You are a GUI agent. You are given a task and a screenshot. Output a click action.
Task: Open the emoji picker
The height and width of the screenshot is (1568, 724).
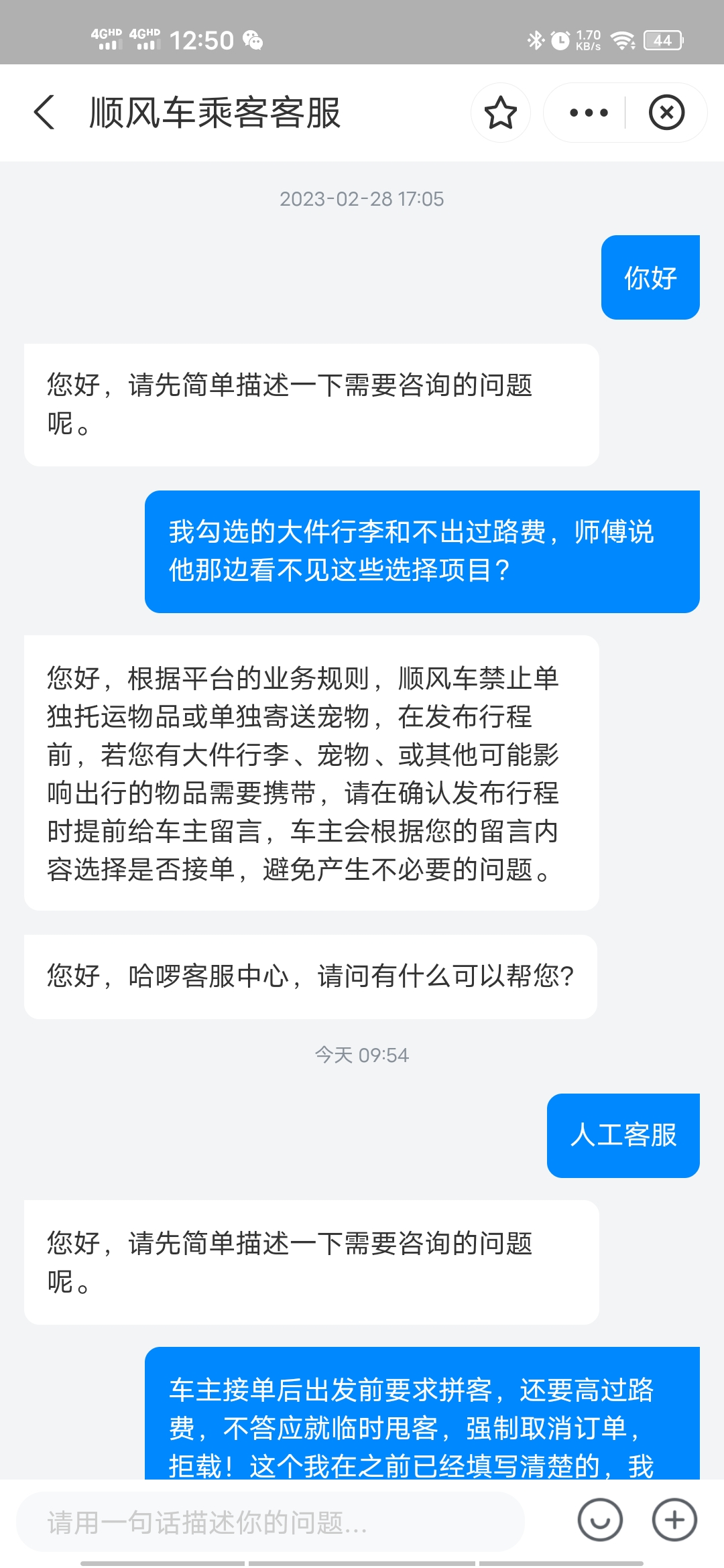coord(599,1520)
